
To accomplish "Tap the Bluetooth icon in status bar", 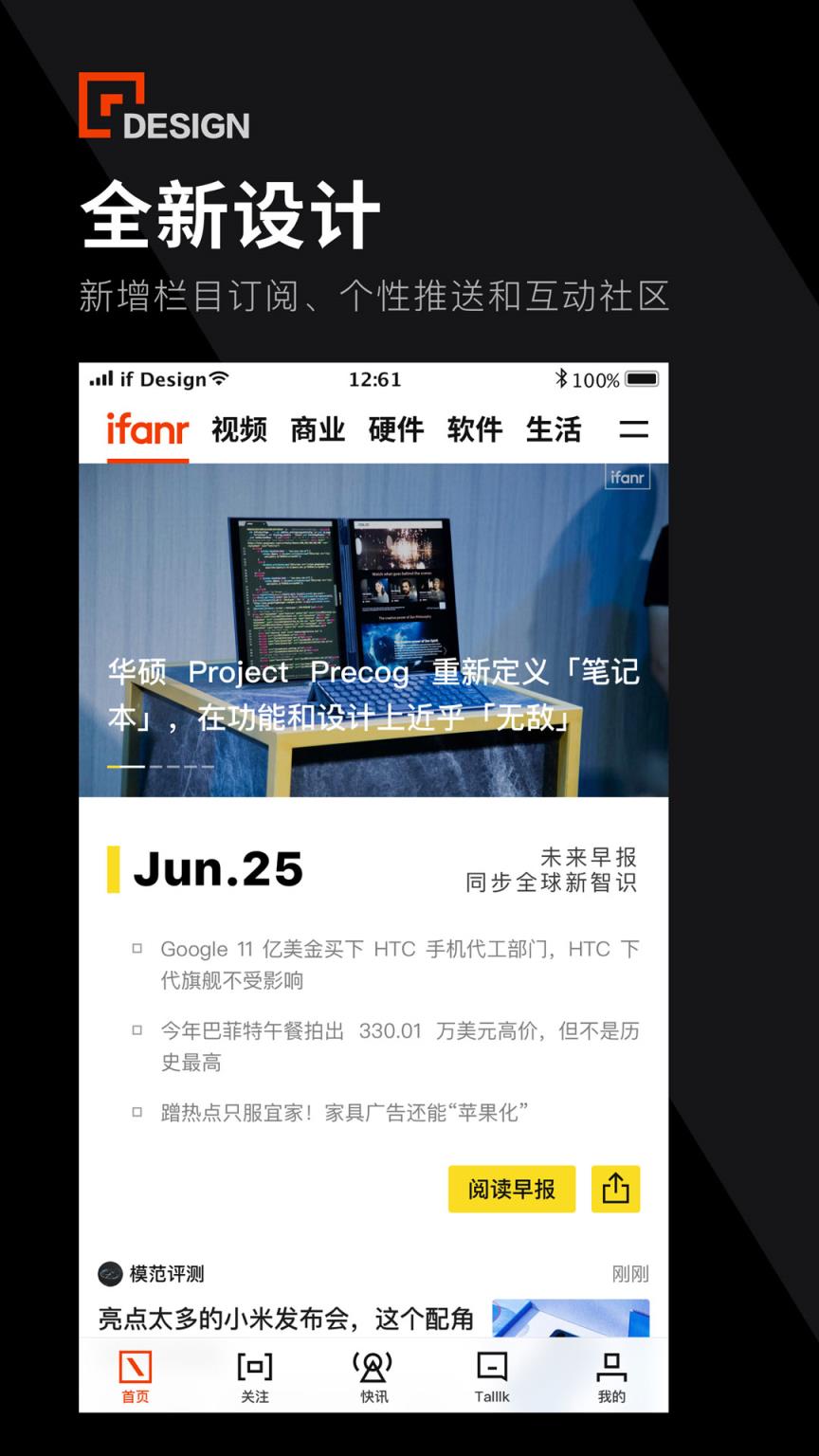I will point(561,379).
